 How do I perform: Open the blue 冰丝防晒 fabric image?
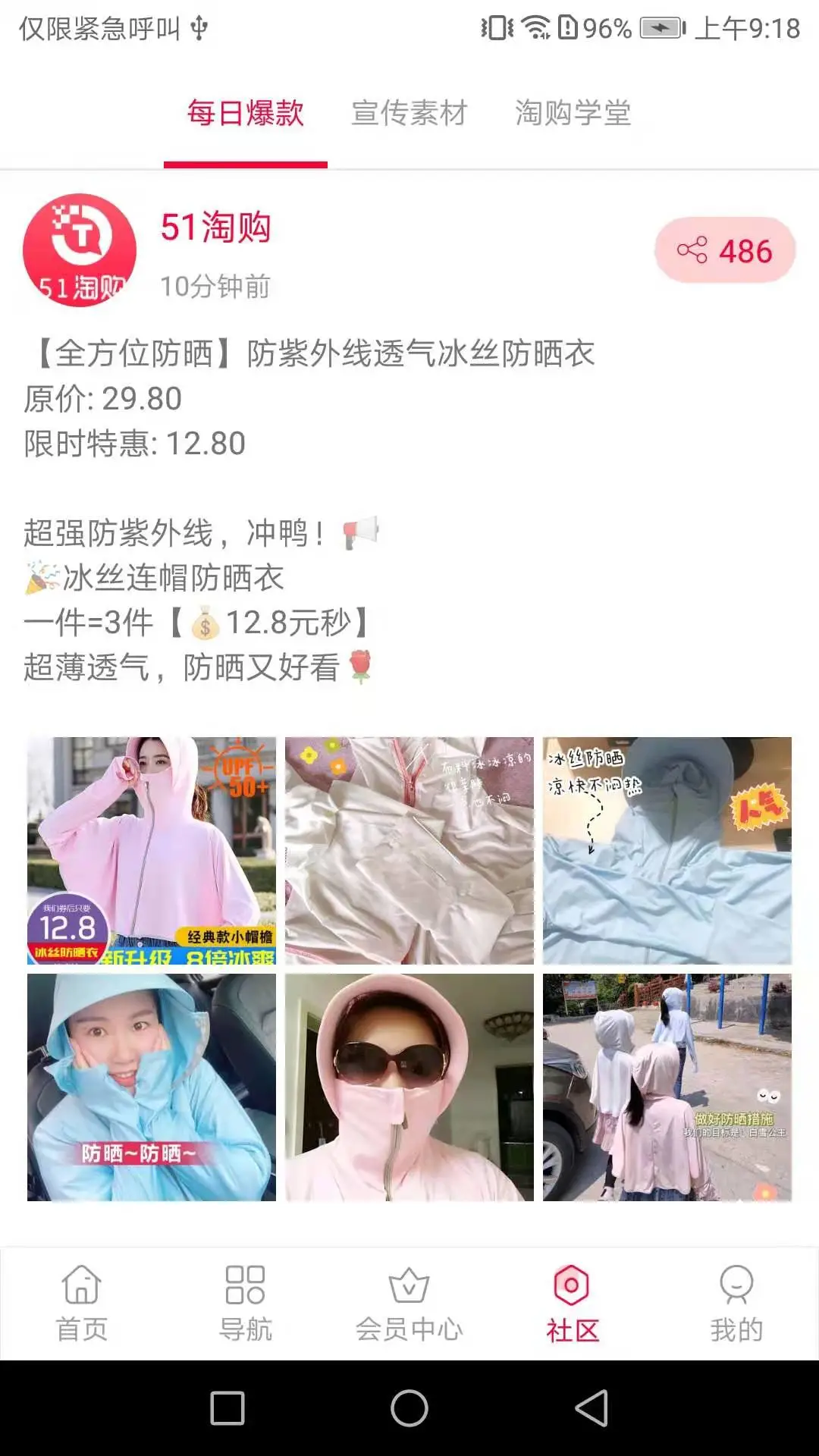667,851
